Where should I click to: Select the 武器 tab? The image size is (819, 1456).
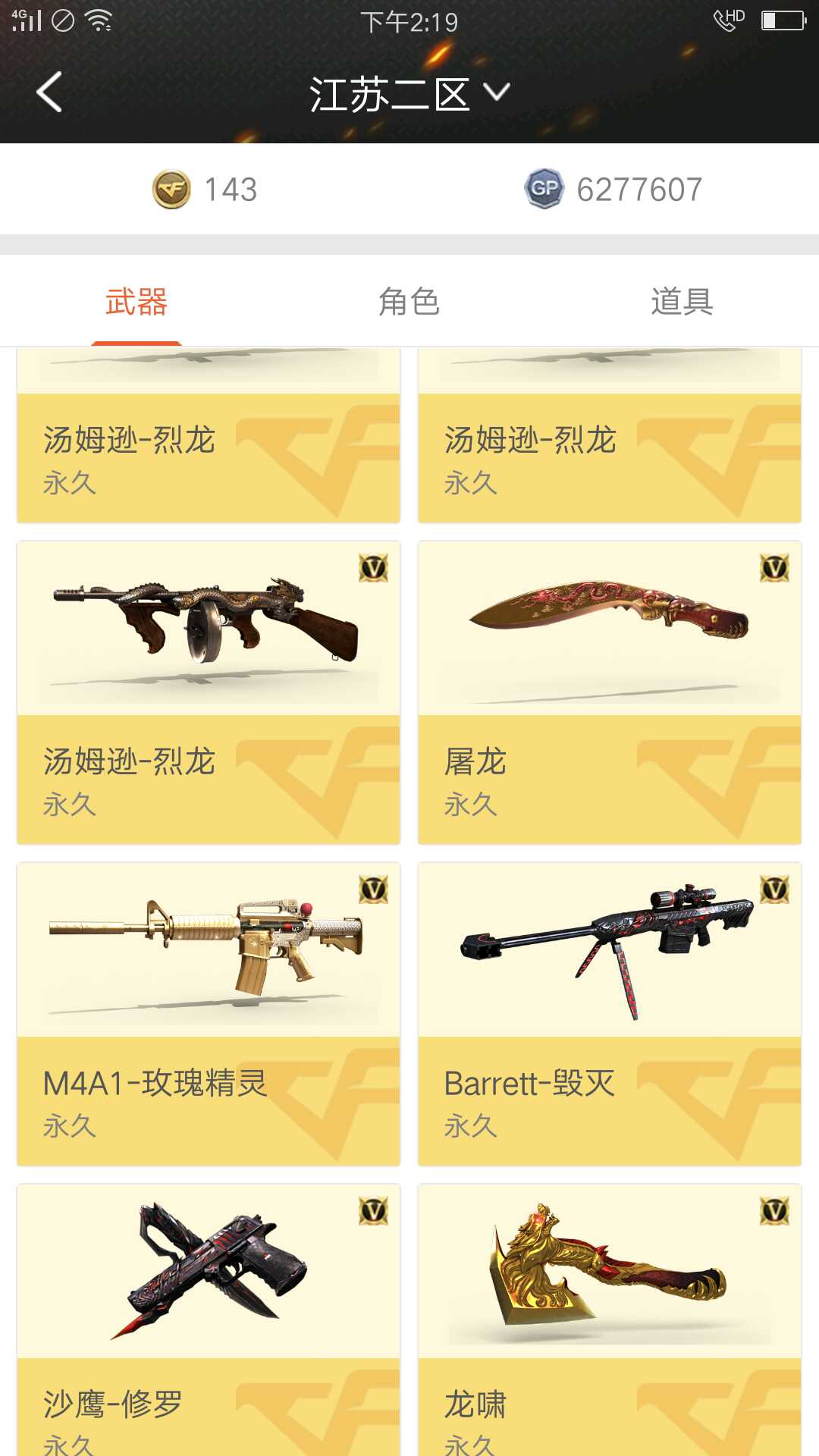tap(136, 302)
